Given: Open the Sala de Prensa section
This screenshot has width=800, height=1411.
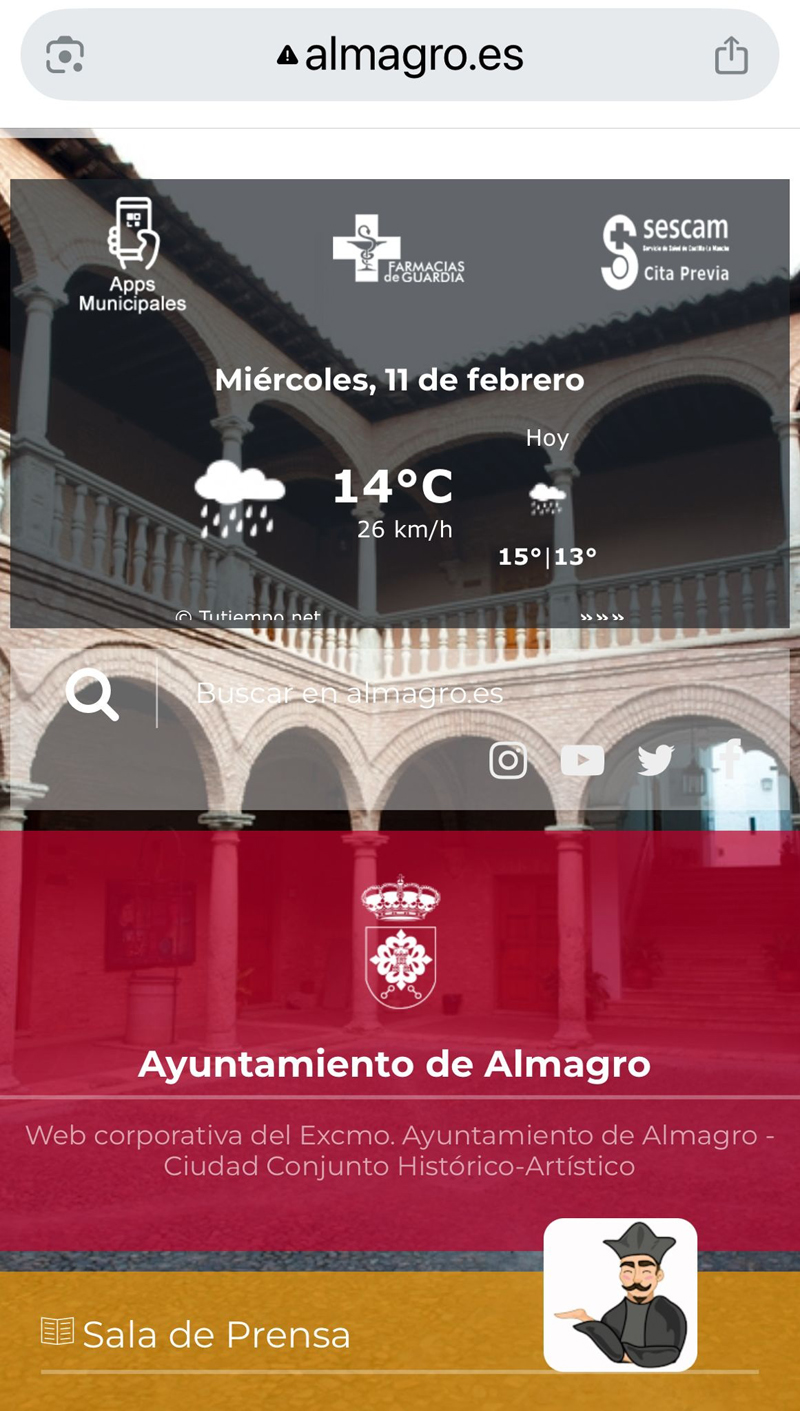Looking at the screenshot, I should pyautogui.click(x=215, y=1334).
